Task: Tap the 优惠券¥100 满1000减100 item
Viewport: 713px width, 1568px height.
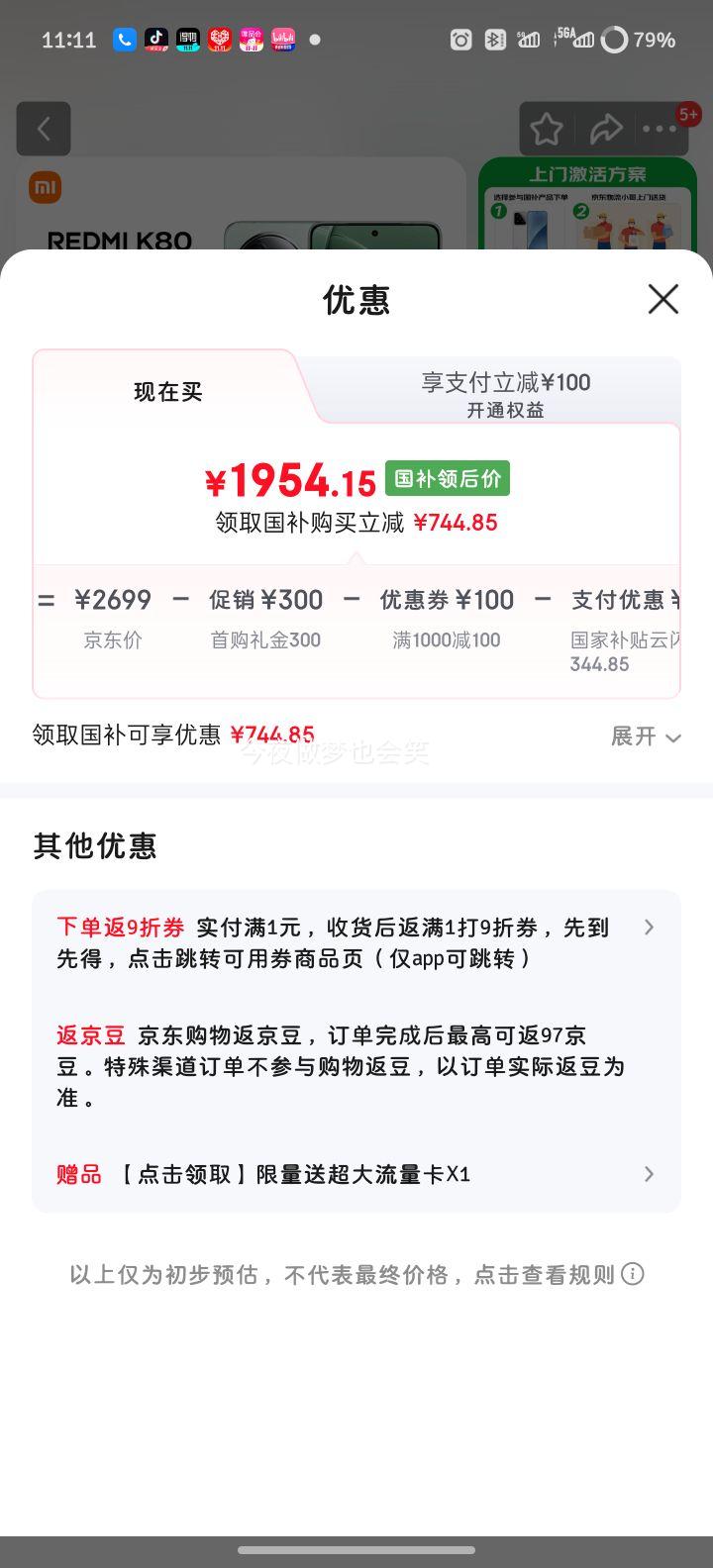Action: point(447,614)
